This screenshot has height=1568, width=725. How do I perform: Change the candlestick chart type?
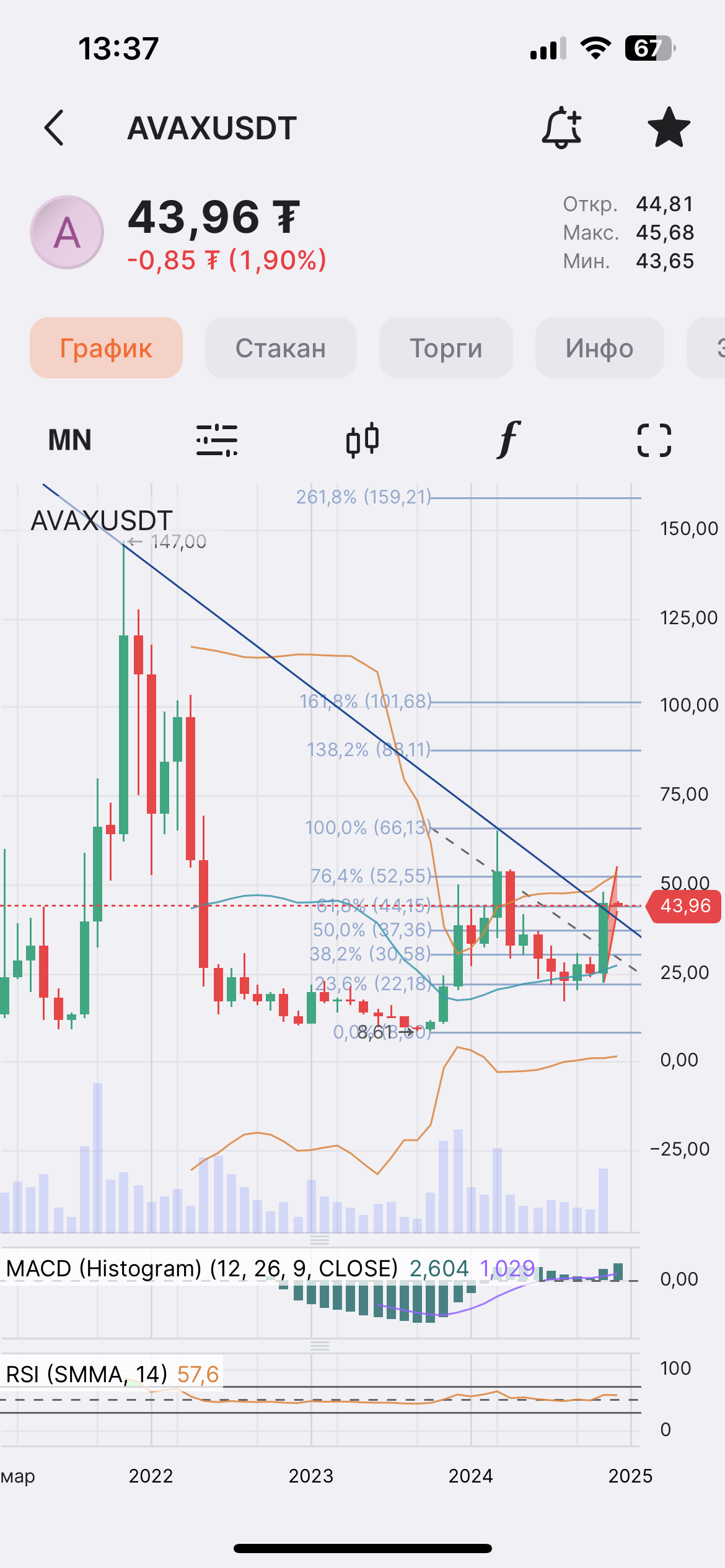pos(362,440)
